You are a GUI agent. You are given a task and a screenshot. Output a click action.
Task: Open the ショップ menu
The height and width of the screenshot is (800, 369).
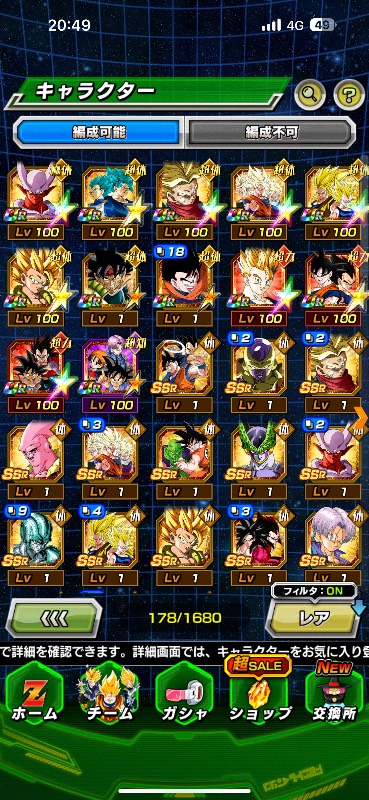pyautogui.click(x=260, y=695)
